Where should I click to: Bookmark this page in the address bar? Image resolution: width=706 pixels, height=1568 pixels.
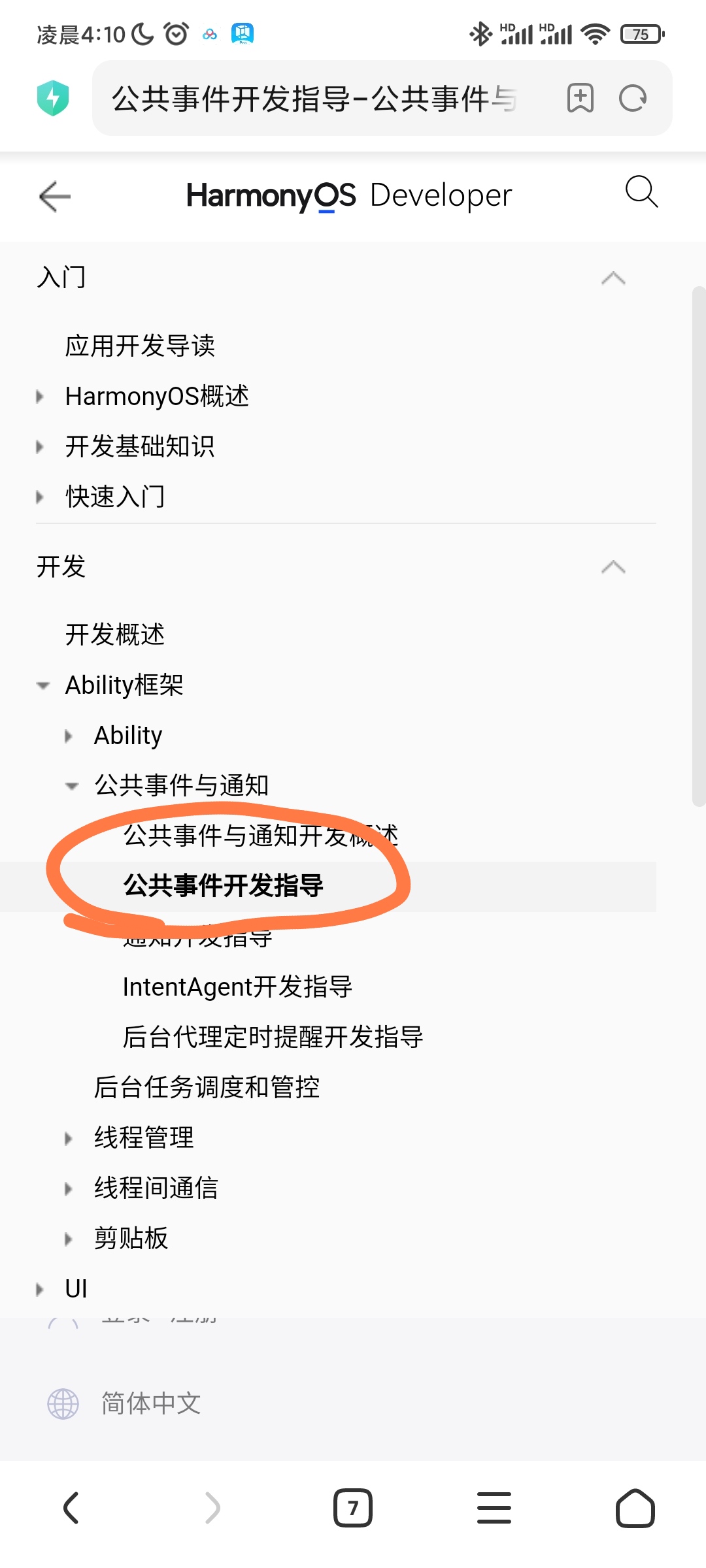580,99
